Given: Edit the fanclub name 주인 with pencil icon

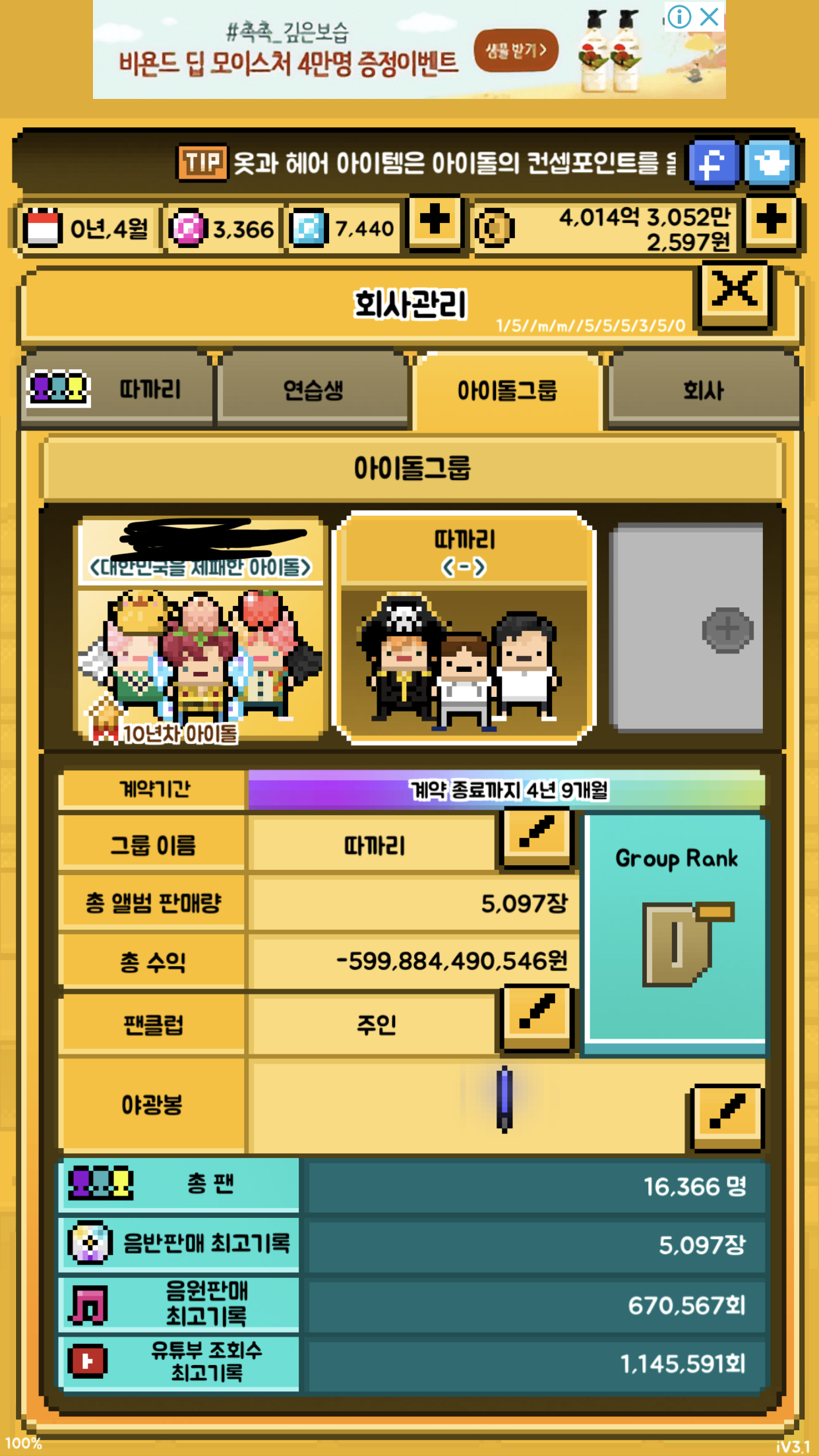Looking at the screenshot, I should pyautogui.click(x=537, y=1019).
